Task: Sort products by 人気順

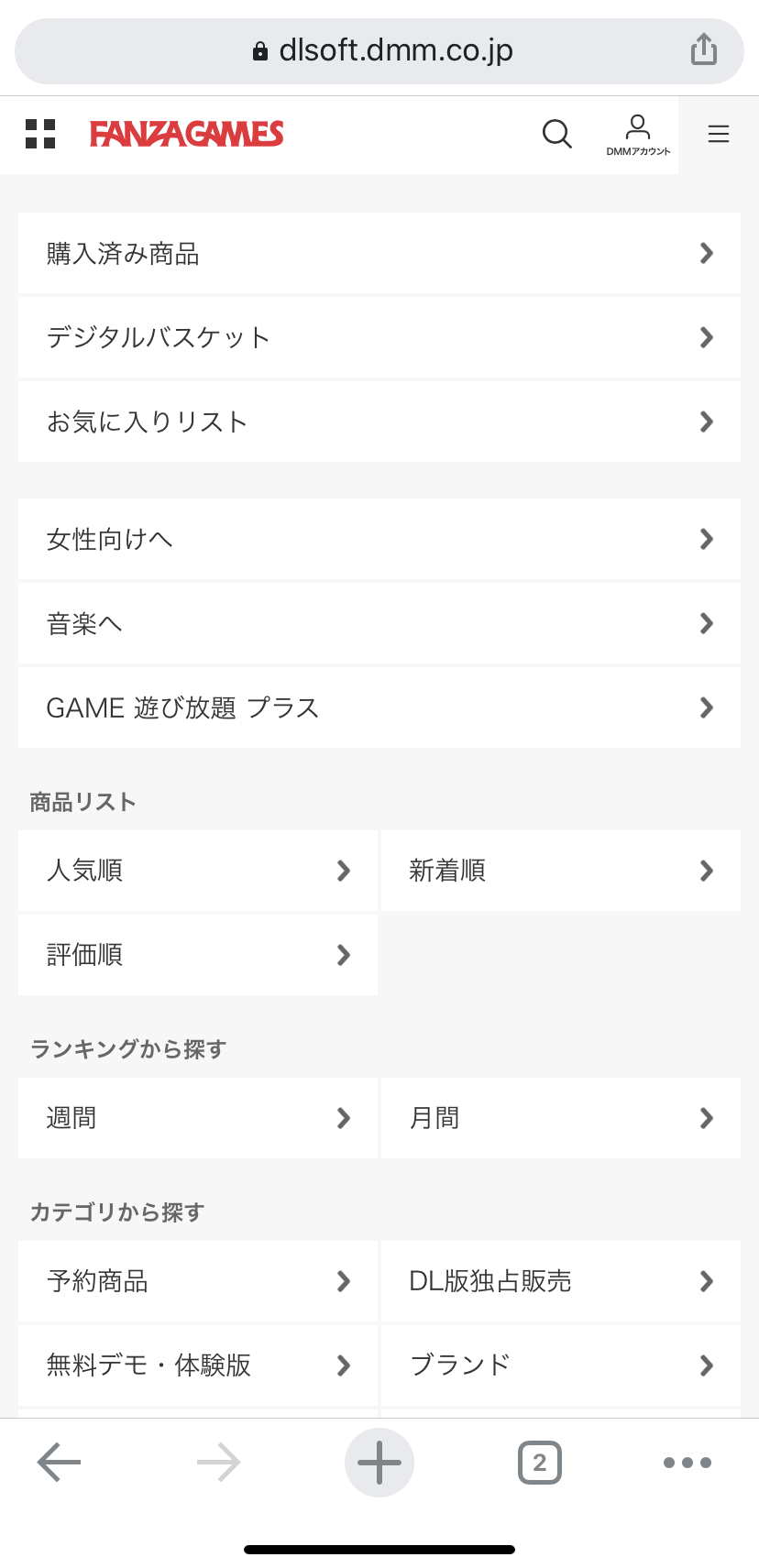Action: tap(198, 871)
